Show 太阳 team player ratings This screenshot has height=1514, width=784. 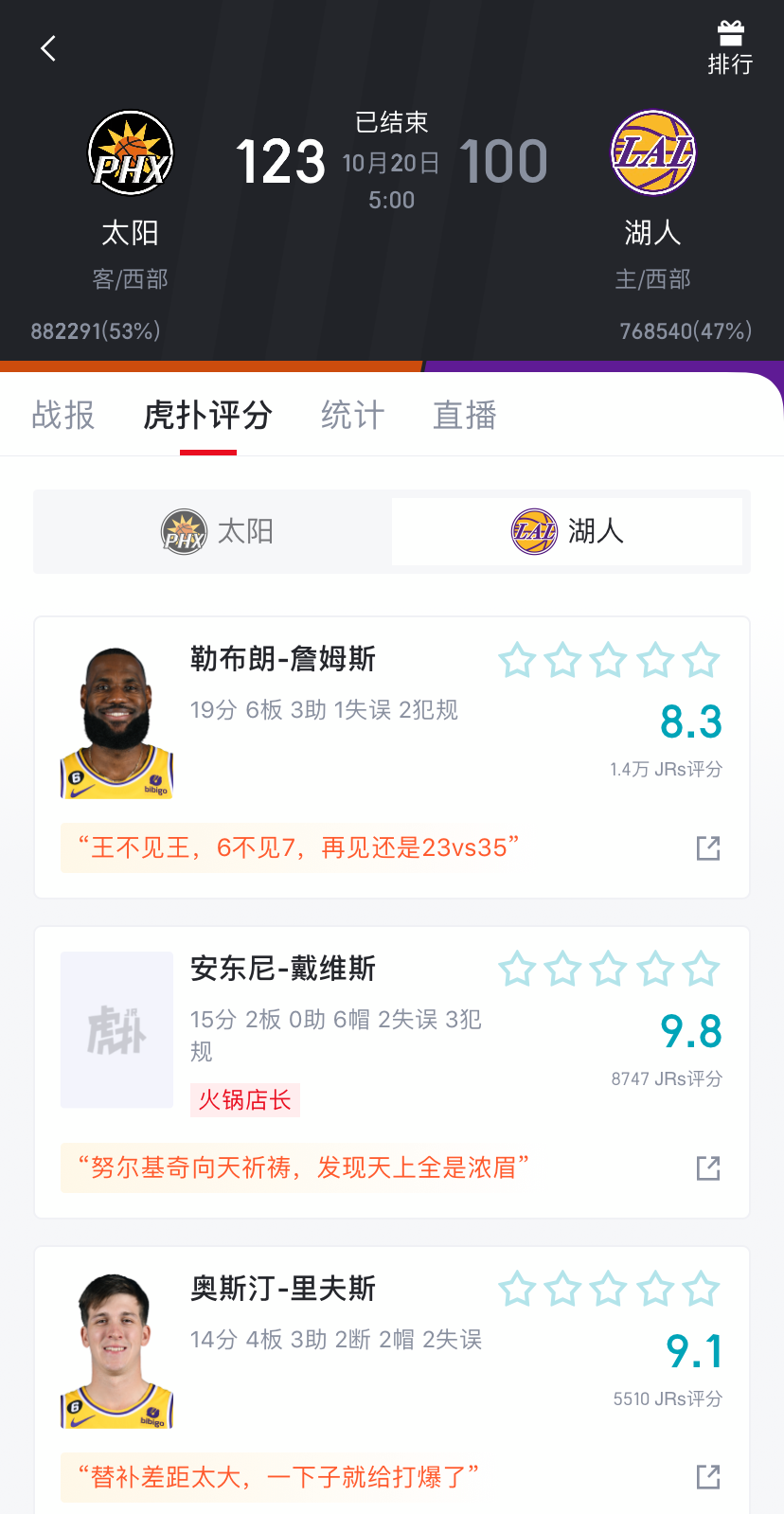pyautogui.click(x=216, y=531)
